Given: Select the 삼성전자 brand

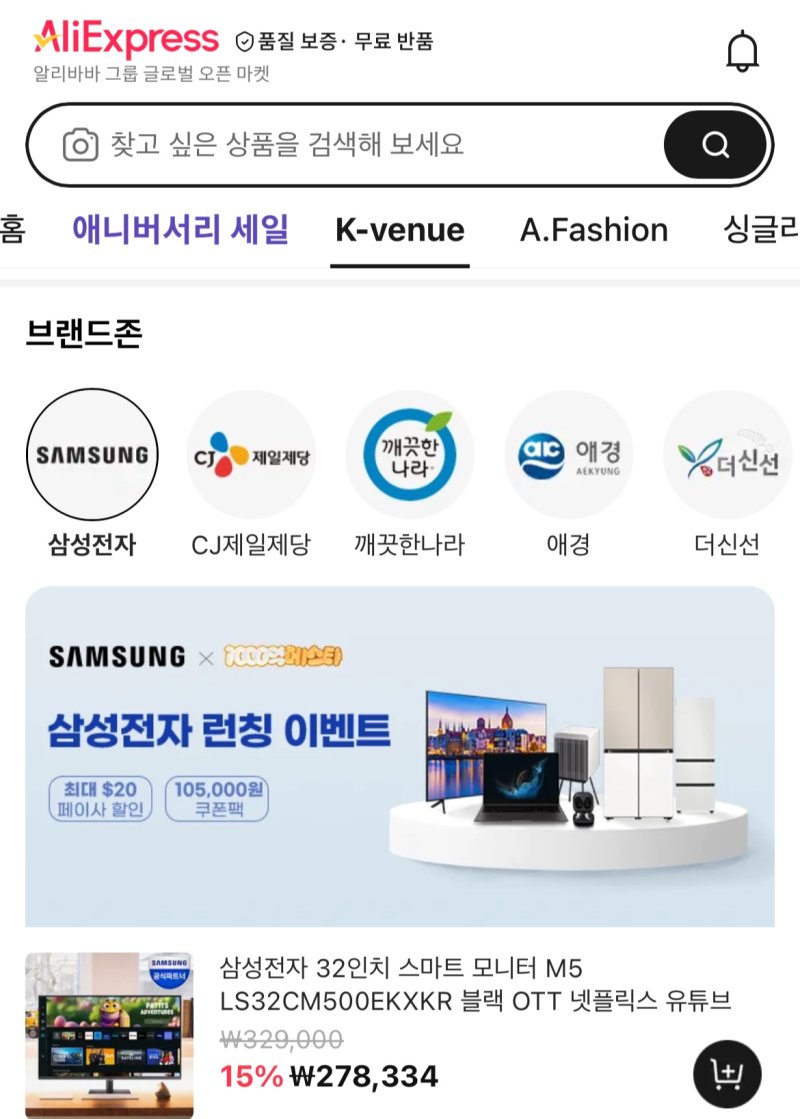Looking at the screenshot, I should click(92, 455).
